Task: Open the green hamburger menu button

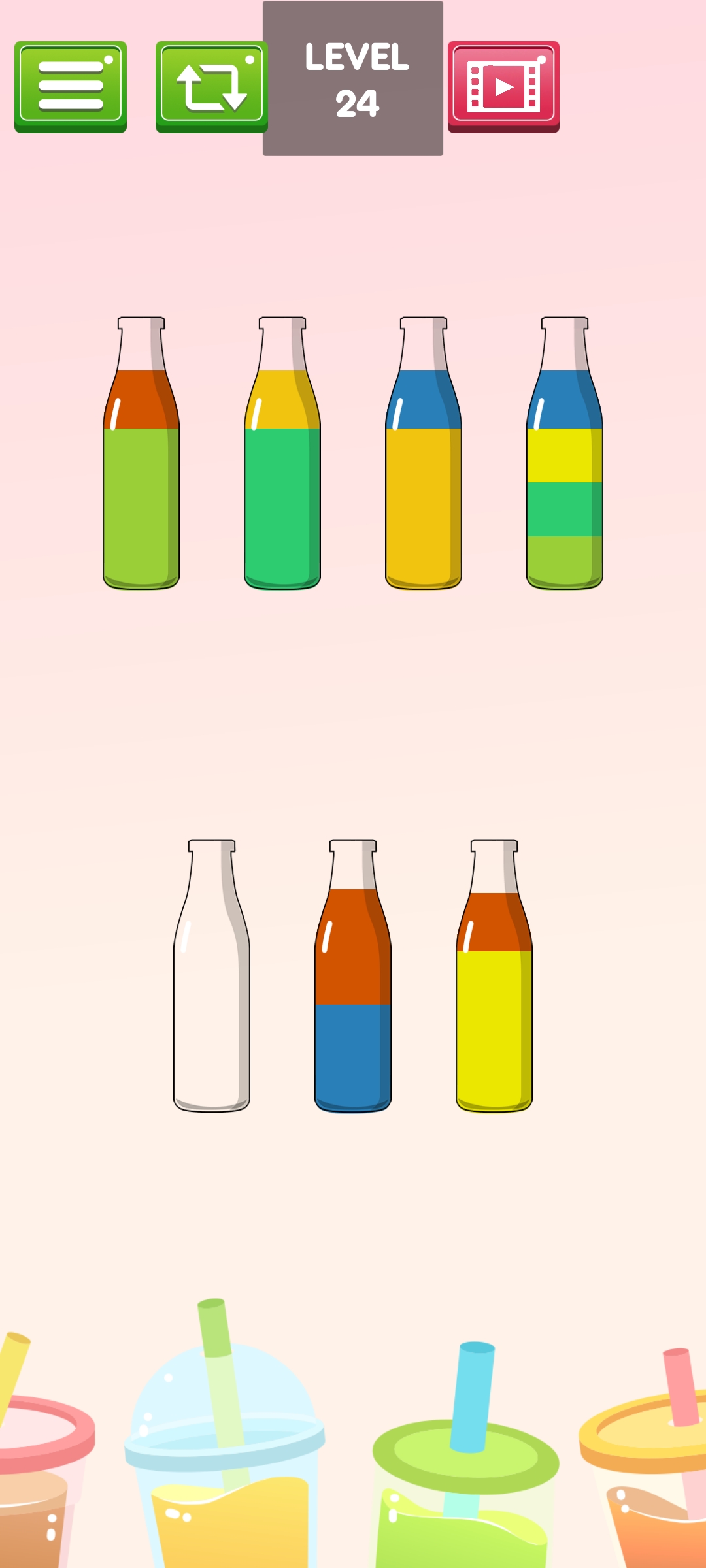Action: tap(71, 86)
